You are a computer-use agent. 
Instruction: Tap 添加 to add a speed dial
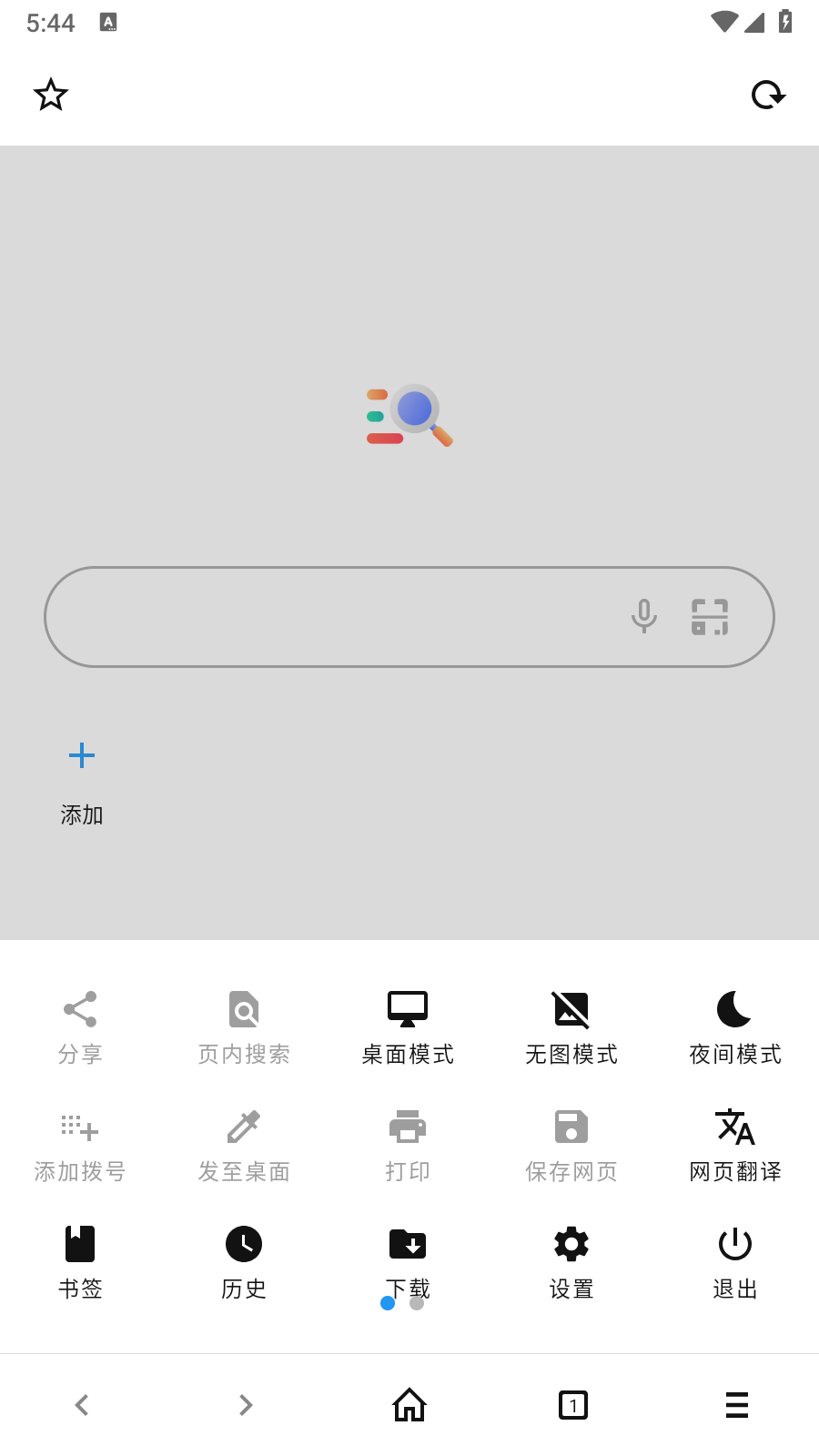82,778
